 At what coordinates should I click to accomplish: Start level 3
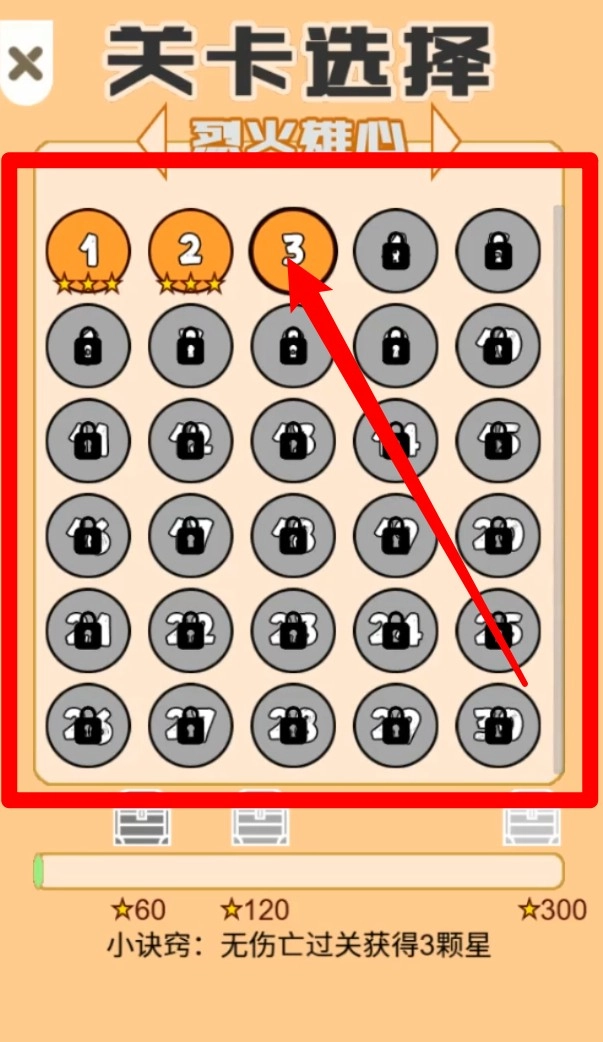(x=292, y=250)
